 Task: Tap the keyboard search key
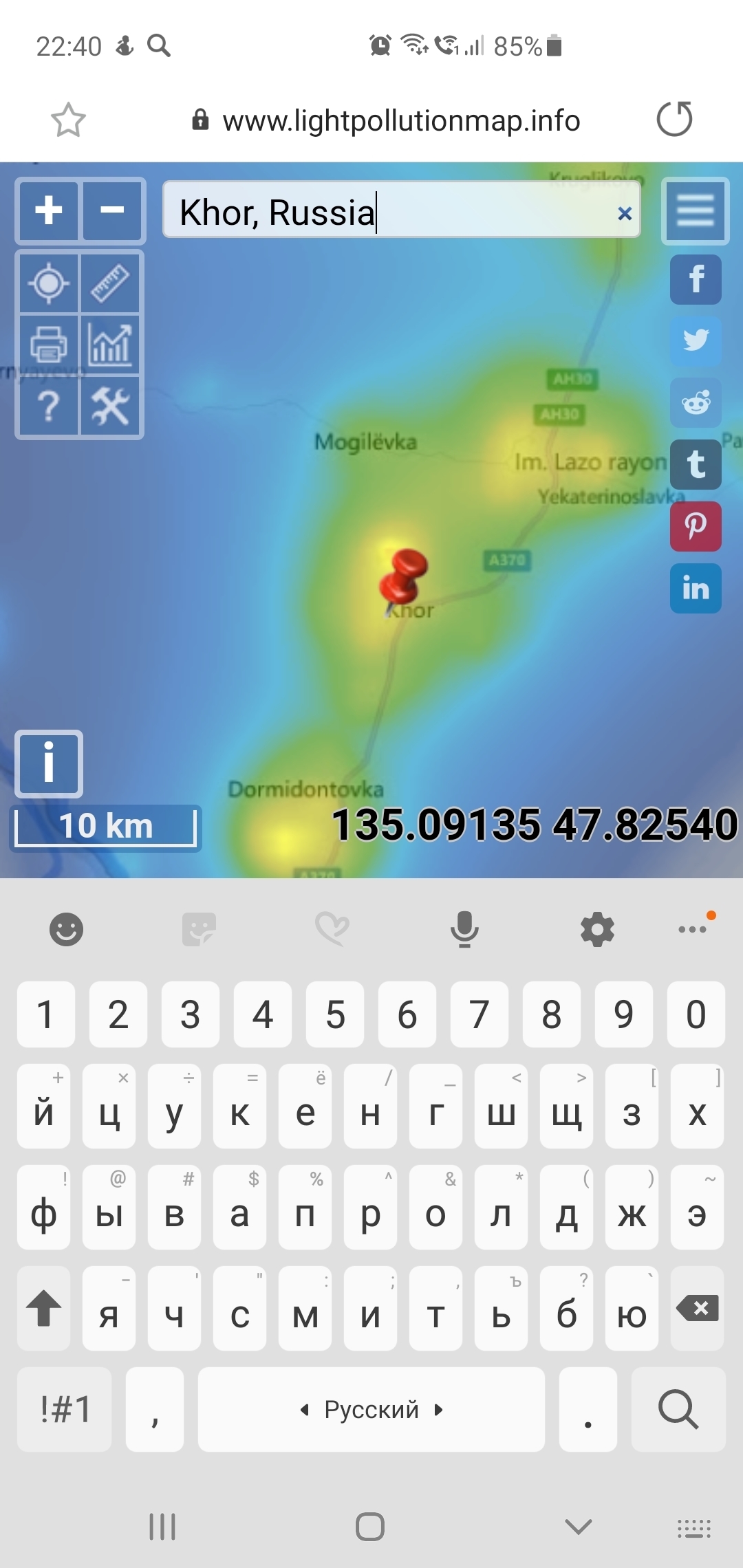(678, 1409)
